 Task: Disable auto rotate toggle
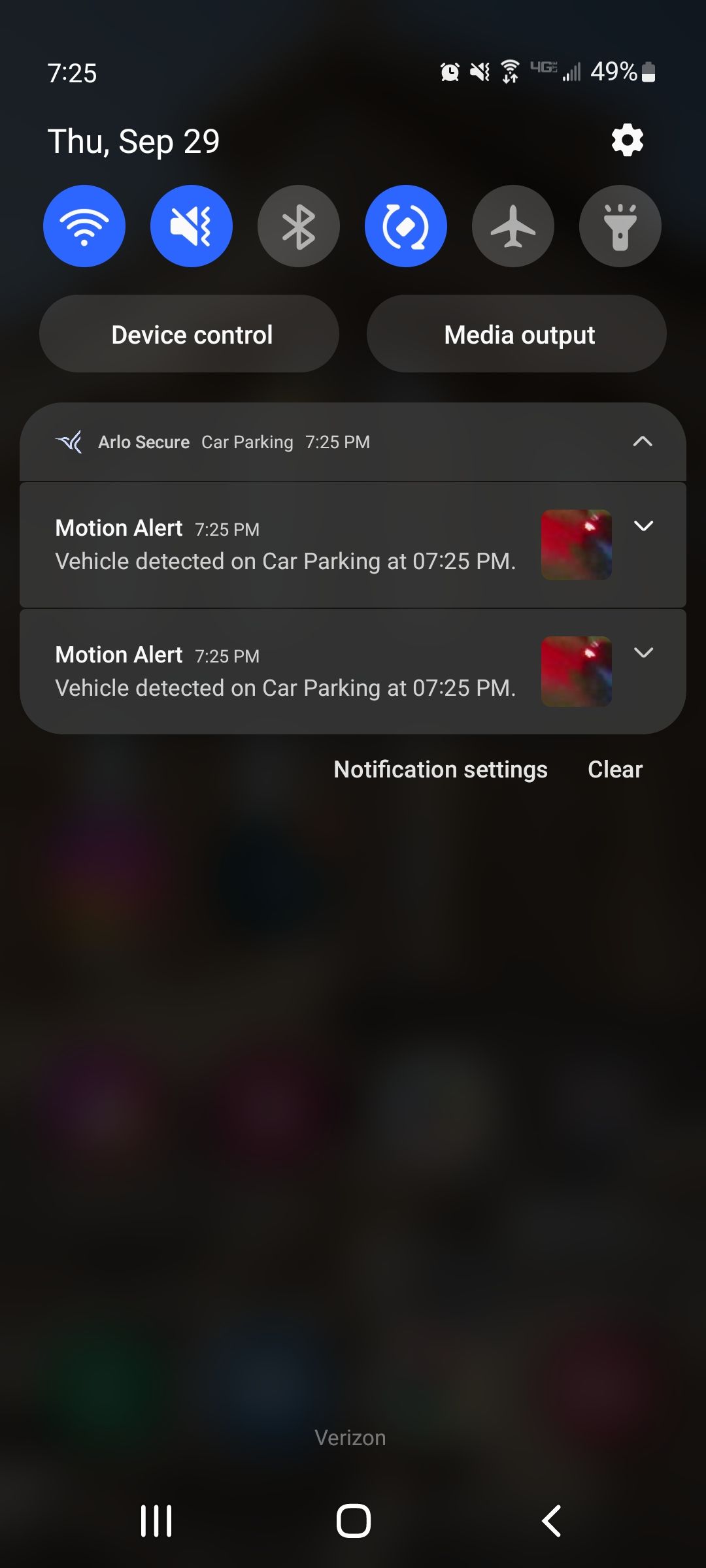pyautogui.click(x=406, y=226)
